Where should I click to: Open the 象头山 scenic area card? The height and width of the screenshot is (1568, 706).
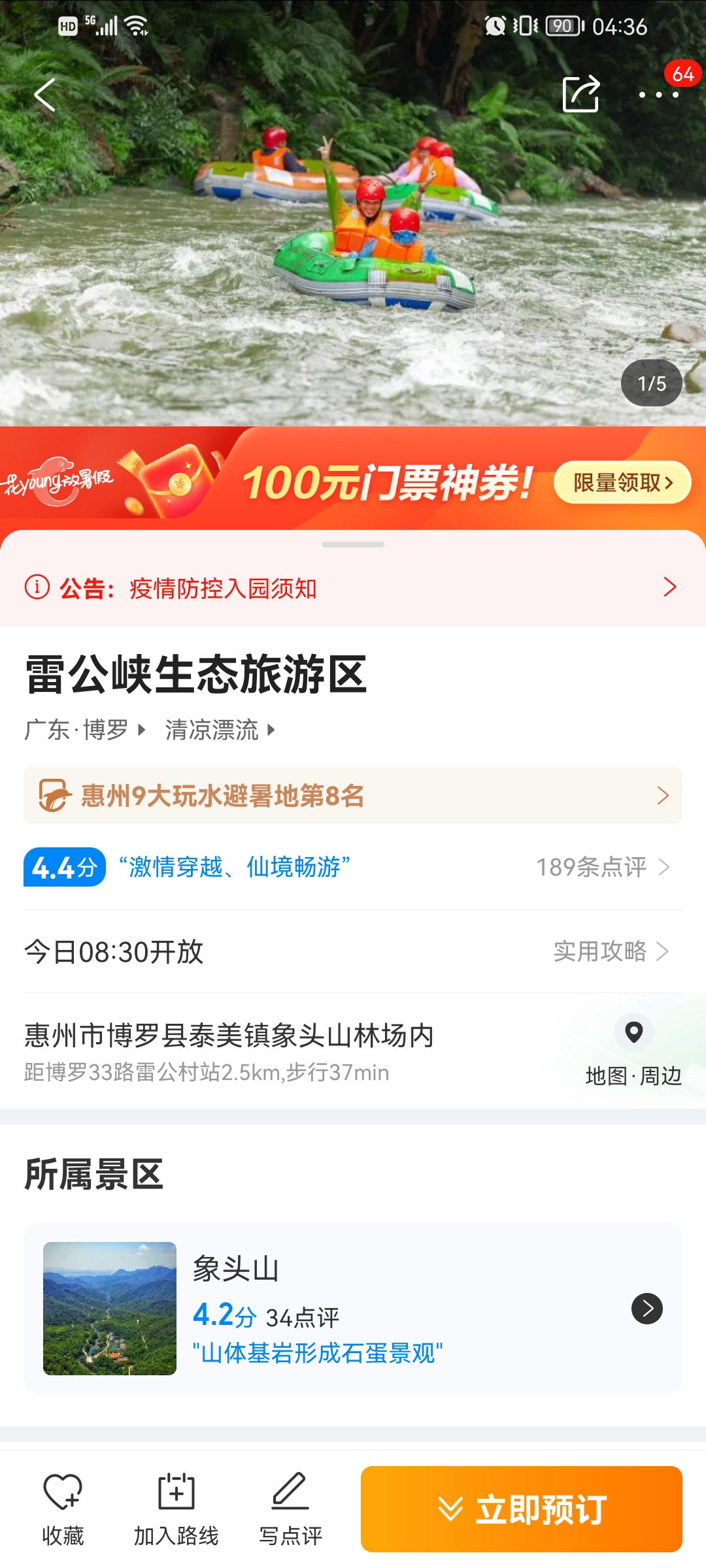pyautogui.click(x=353, y=1309)
